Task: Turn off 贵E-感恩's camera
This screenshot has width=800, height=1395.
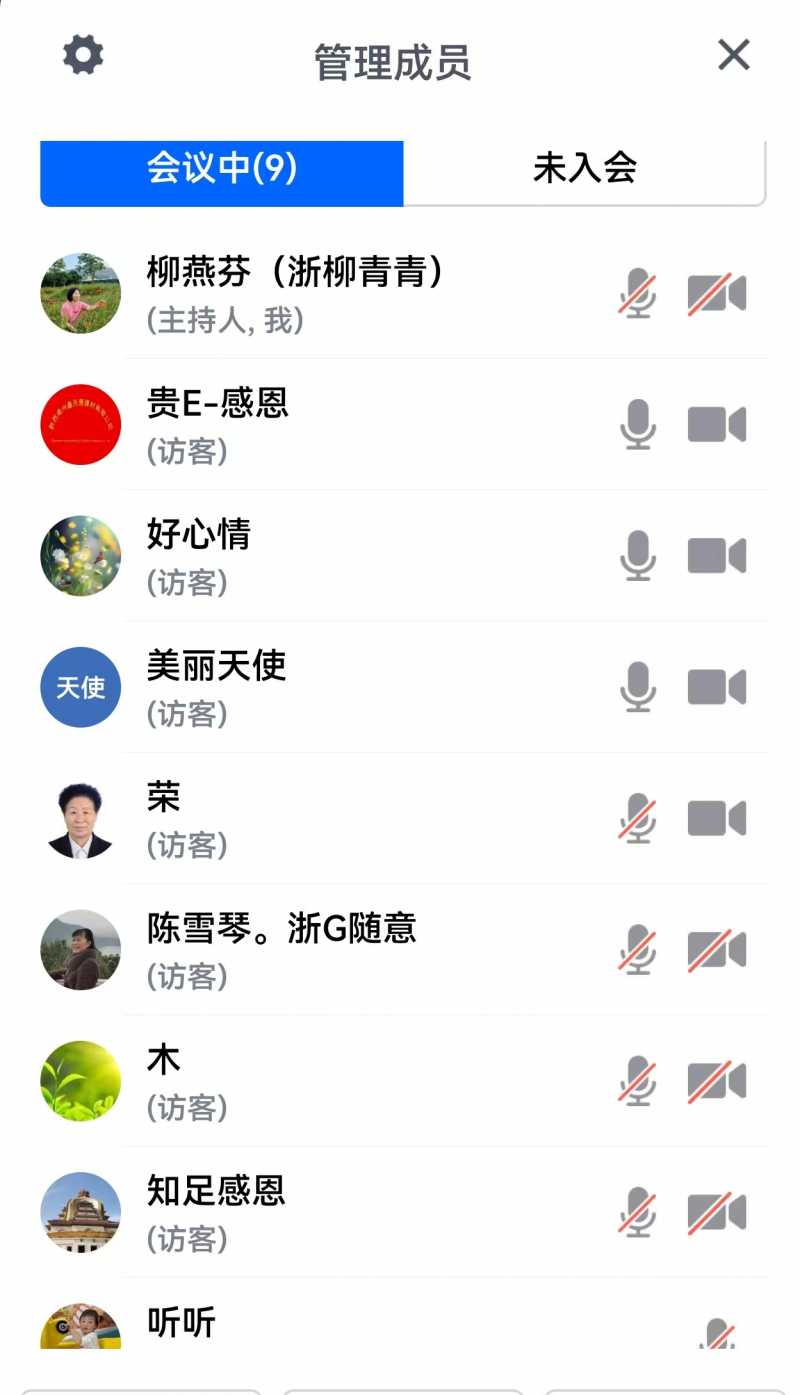Action: coord(716,425)
